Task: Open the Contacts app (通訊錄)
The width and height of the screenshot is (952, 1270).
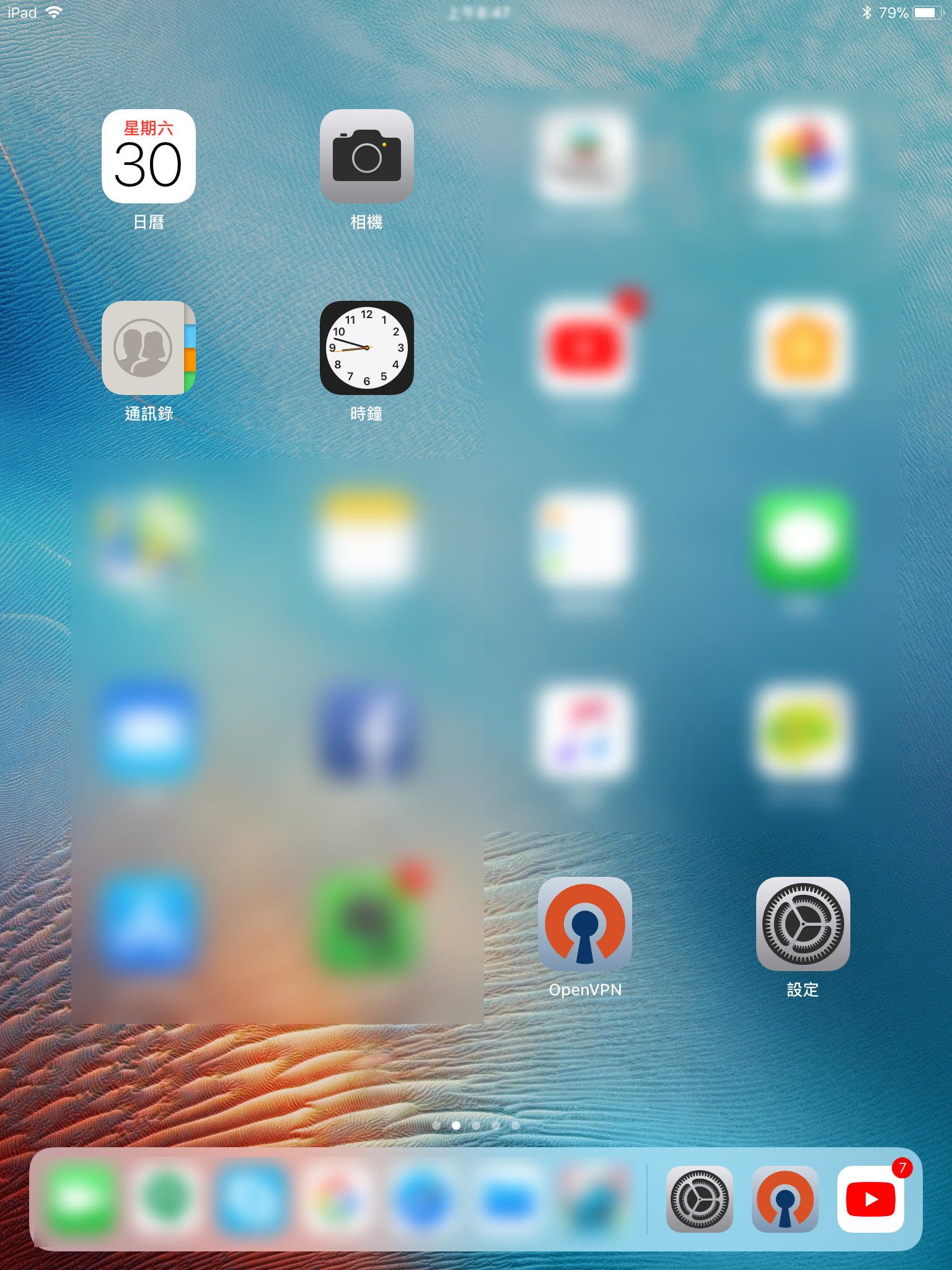Action: (x=148, y=348)
